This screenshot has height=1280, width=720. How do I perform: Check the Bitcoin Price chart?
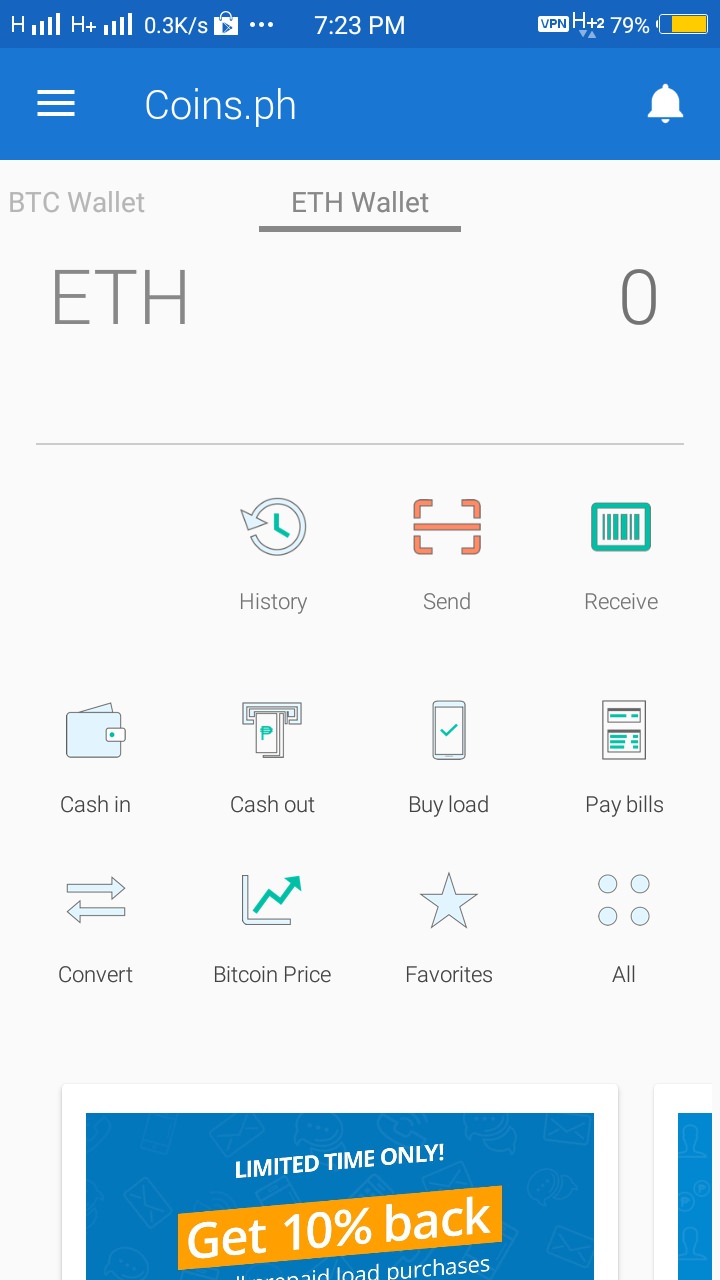click(272, 930)
